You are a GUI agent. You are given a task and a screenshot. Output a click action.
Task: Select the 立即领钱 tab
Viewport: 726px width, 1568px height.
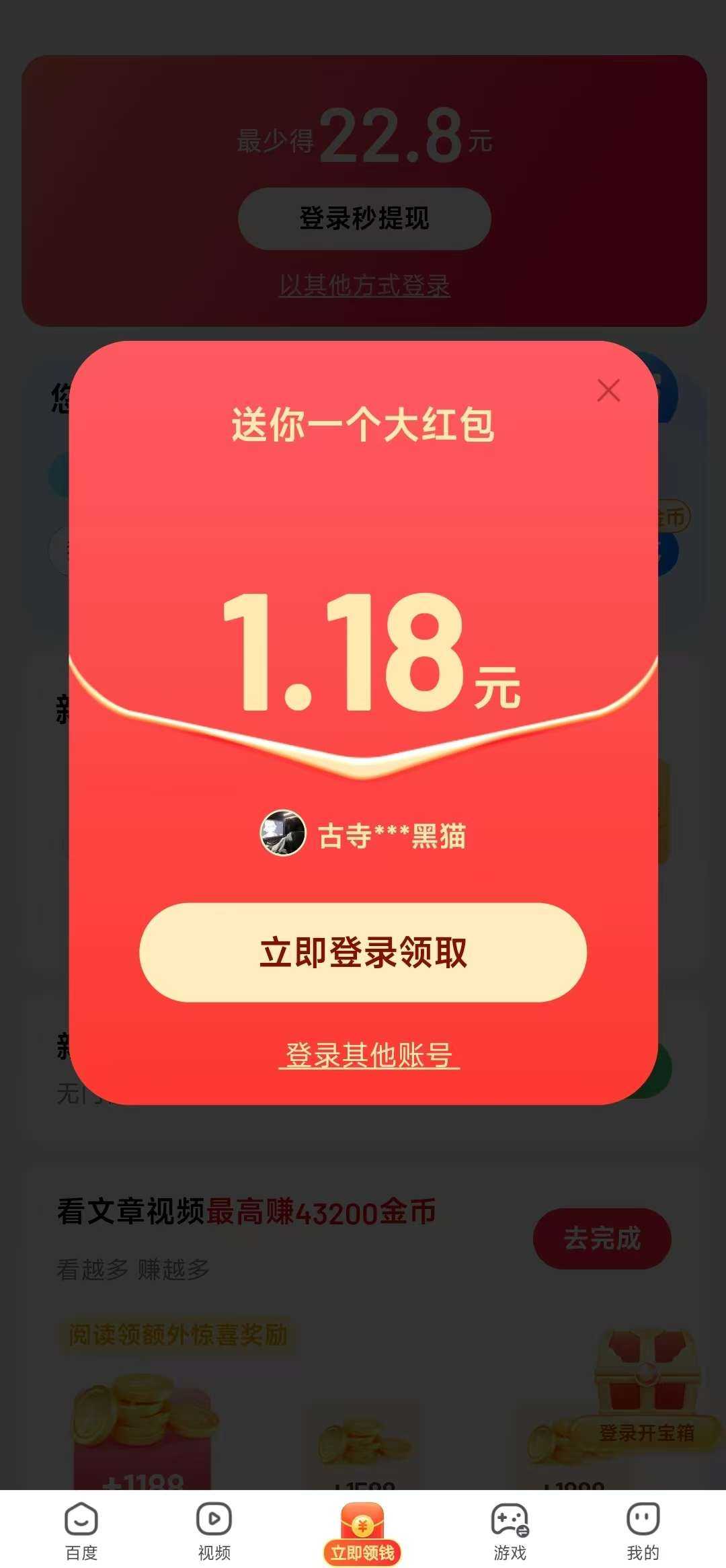pyautogui.click(x=362, y=1533)
